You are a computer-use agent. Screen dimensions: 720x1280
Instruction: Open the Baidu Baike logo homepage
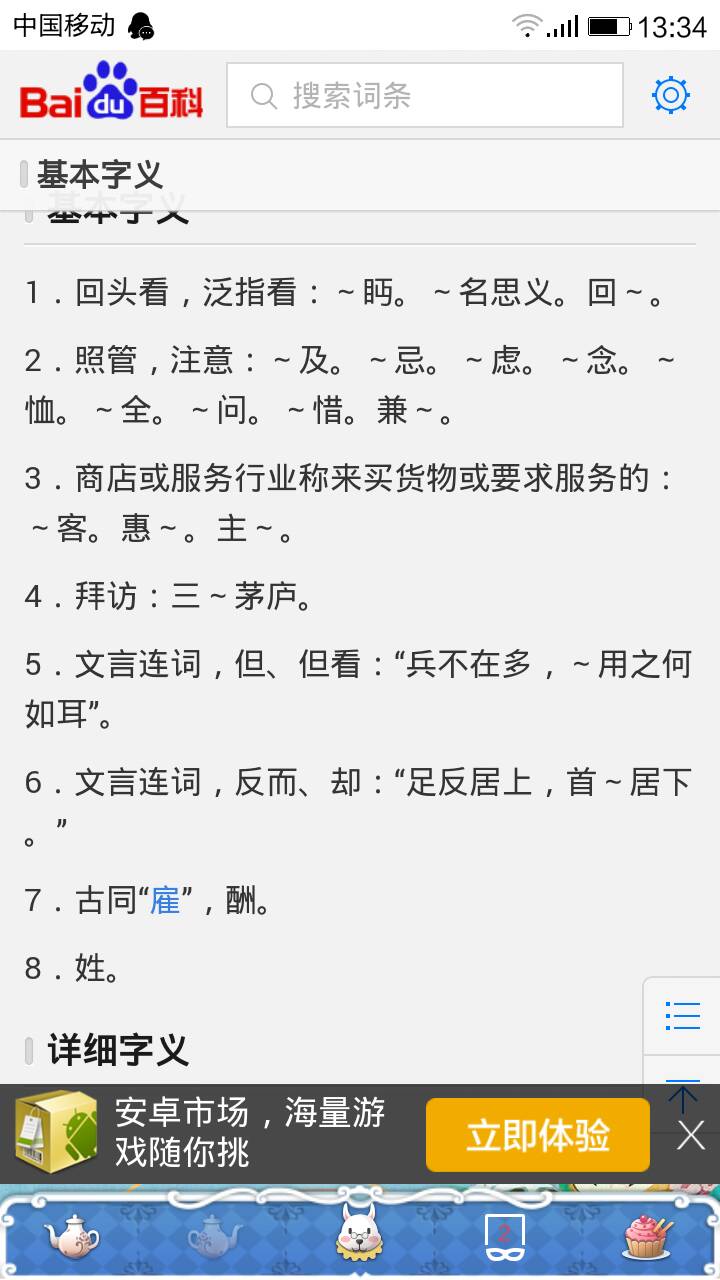pyautogui.click(x=111, y=92)
